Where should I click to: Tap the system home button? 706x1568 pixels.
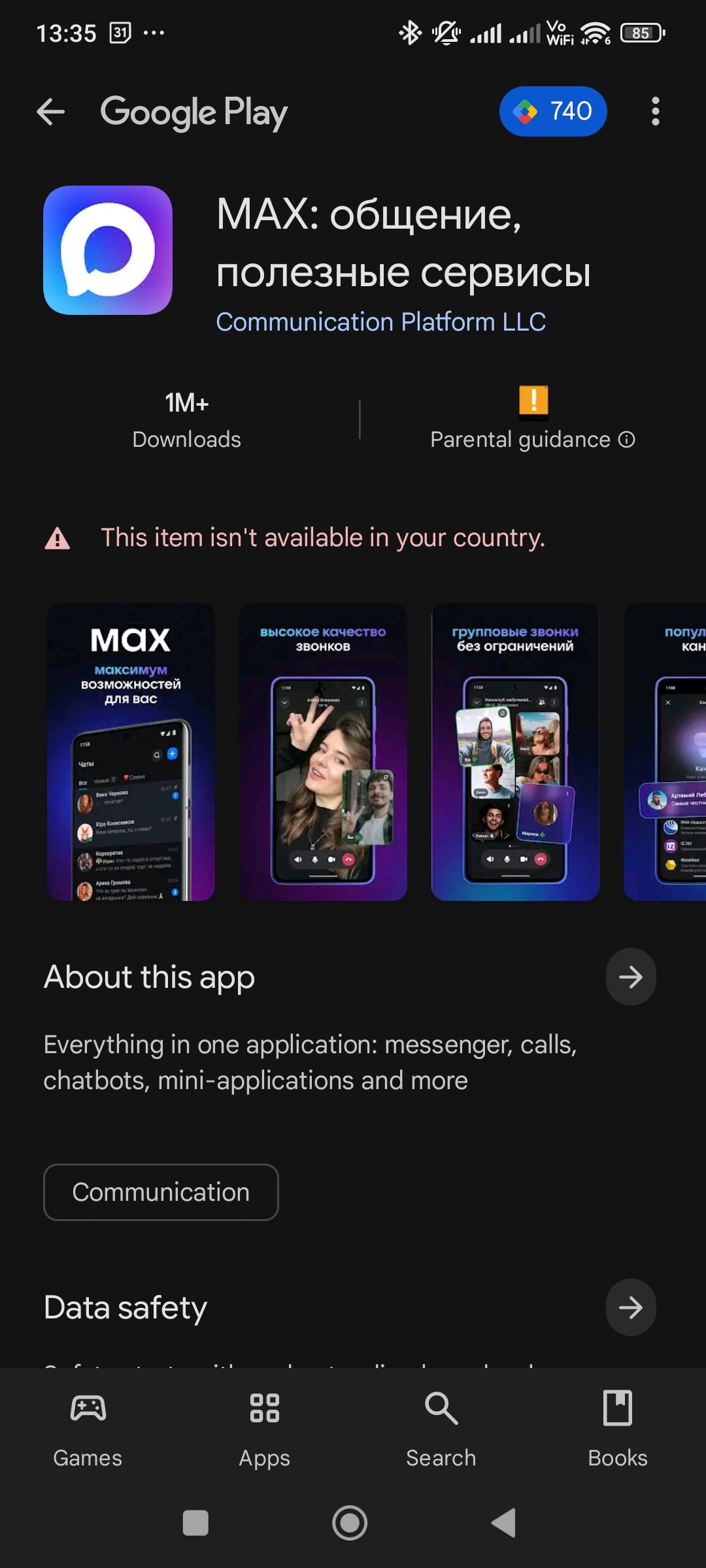click(x=350, y=1523)
